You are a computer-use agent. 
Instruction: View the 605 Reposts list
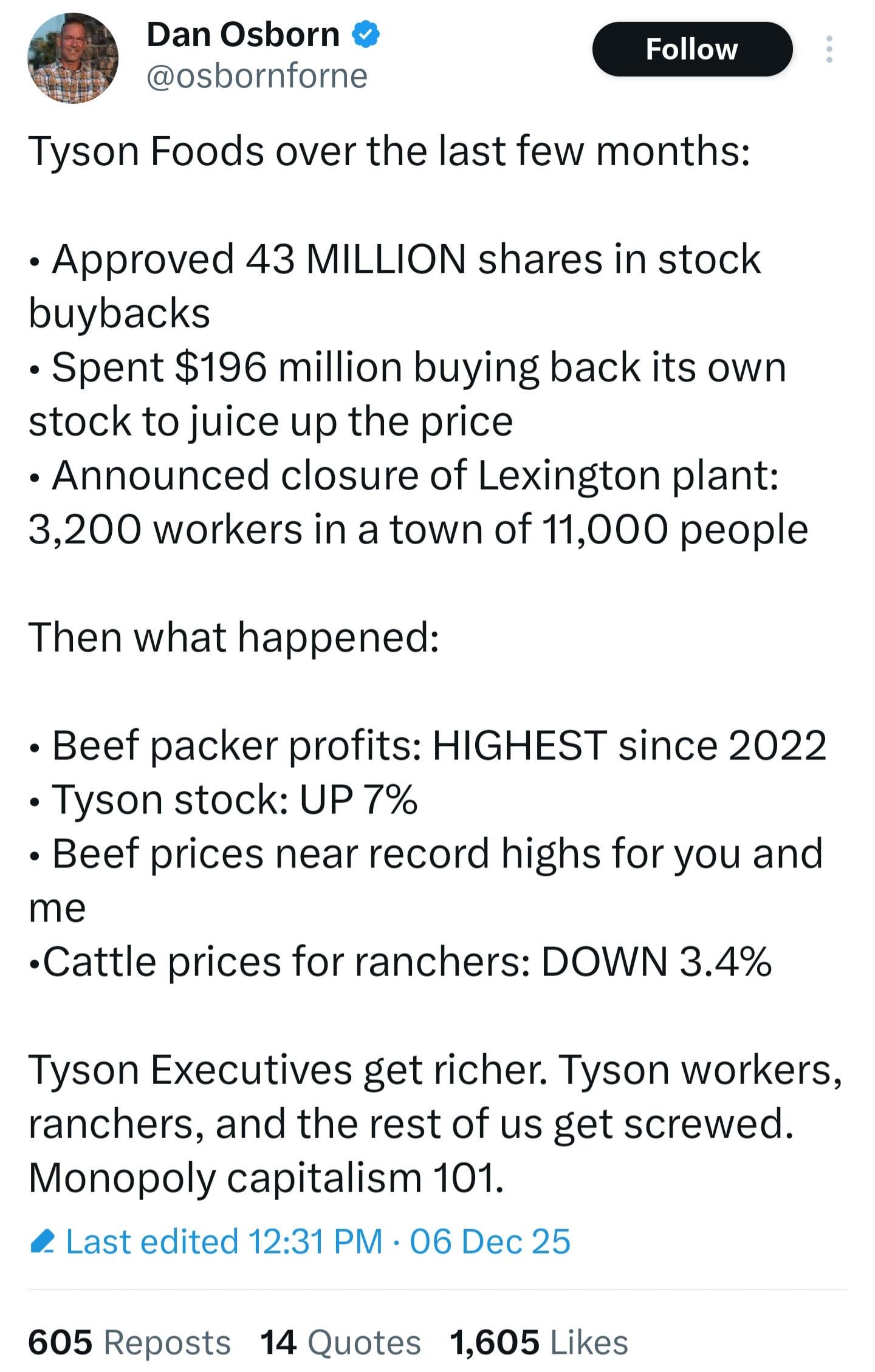(x=129, y=1342)
